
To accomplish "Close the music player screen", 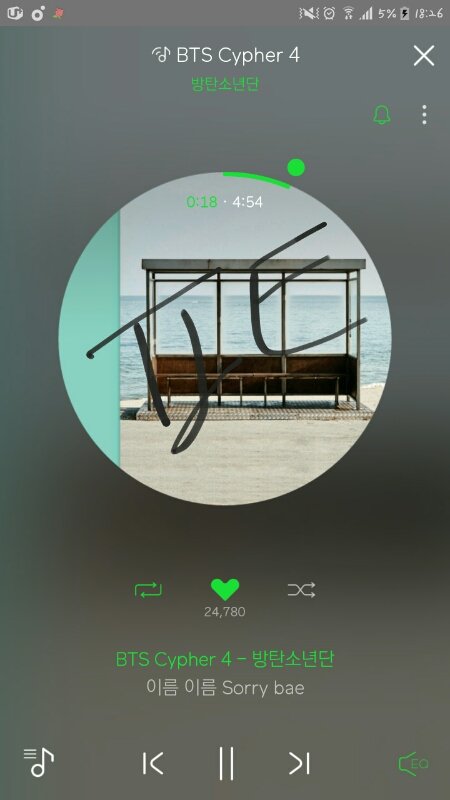I will [x=424, y=56].
